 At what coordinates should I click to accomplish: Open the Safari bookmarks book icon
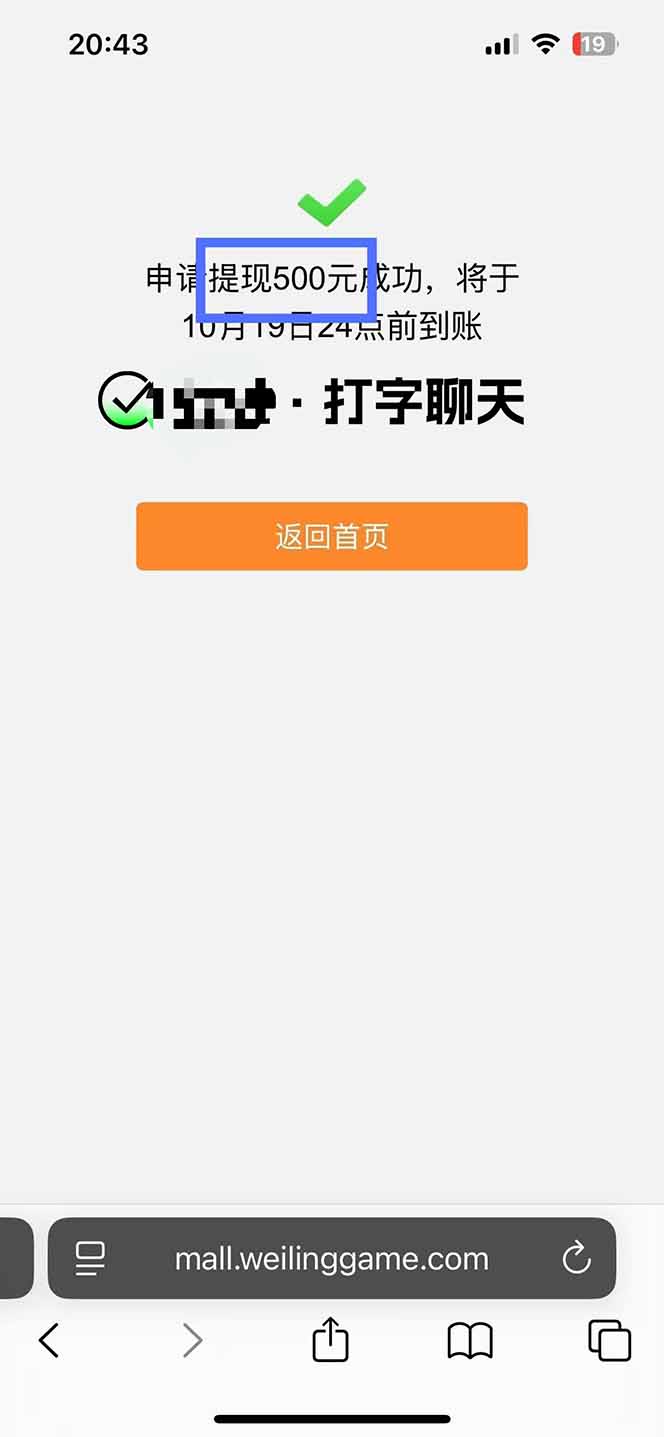[x=470, y=1340]
